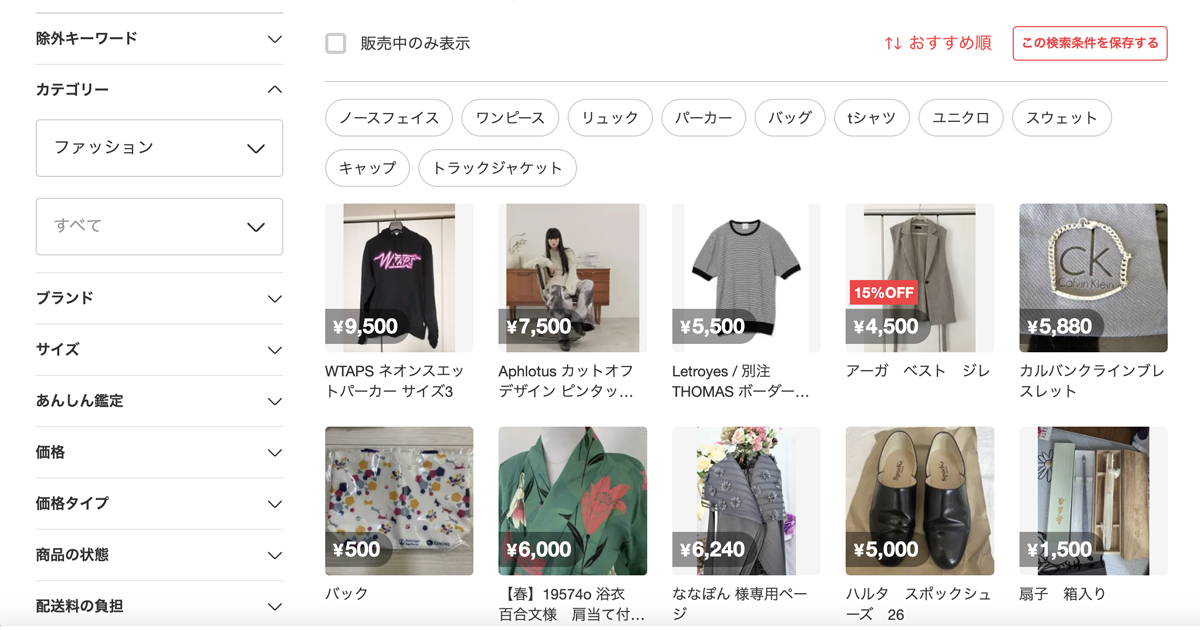Expand the ブランド filter
Screen dimensions: 1200x630
[x=159, y=298]
